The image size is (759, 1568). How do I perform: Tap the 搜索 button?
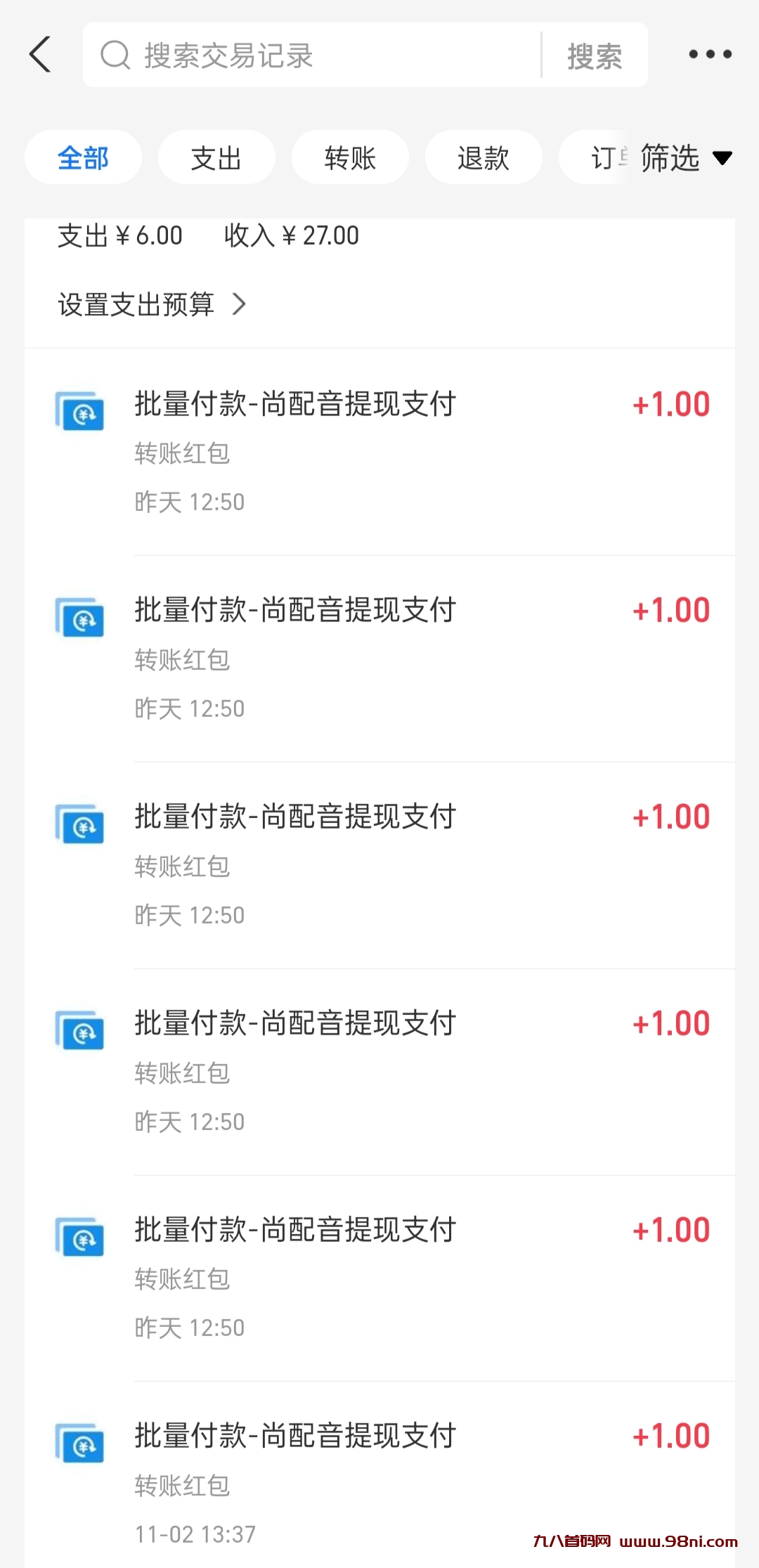tap(595, 56)
